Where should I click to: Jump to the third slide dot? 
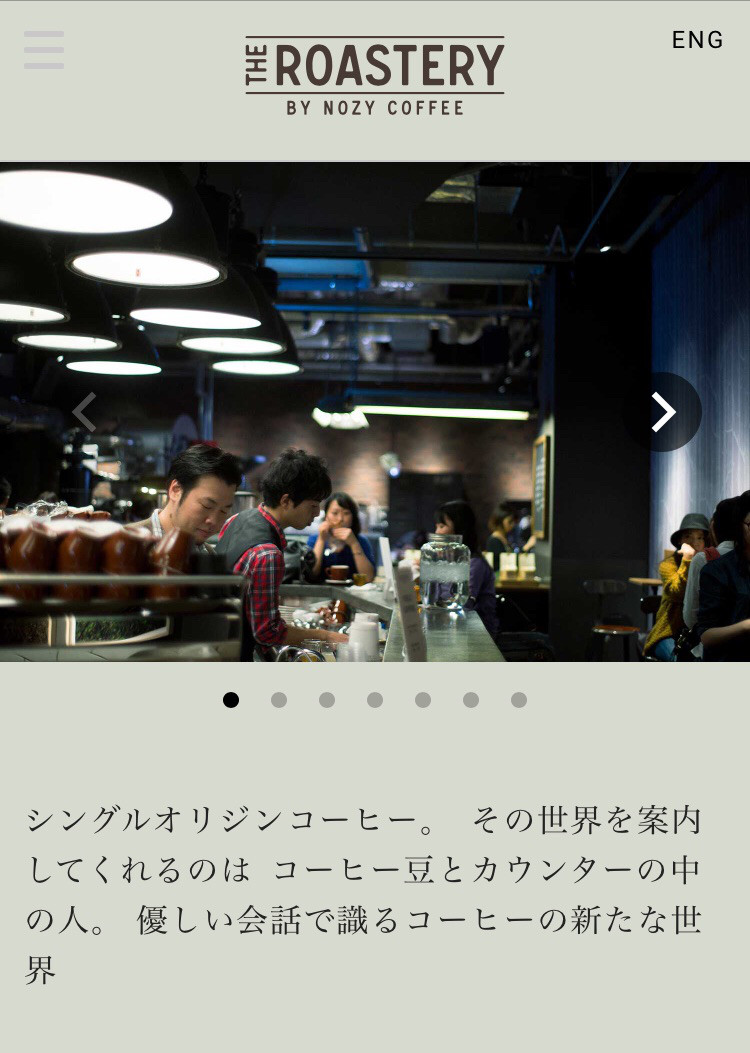[327, 700]
